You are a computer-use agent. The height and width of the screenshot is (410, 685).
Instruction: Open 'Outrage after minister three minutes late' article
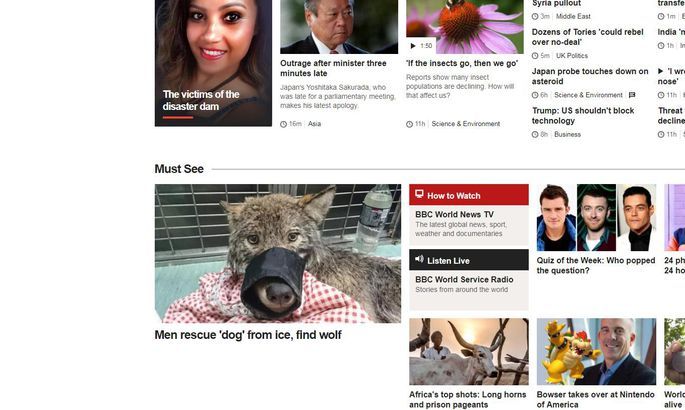click(x=333, y=68)
